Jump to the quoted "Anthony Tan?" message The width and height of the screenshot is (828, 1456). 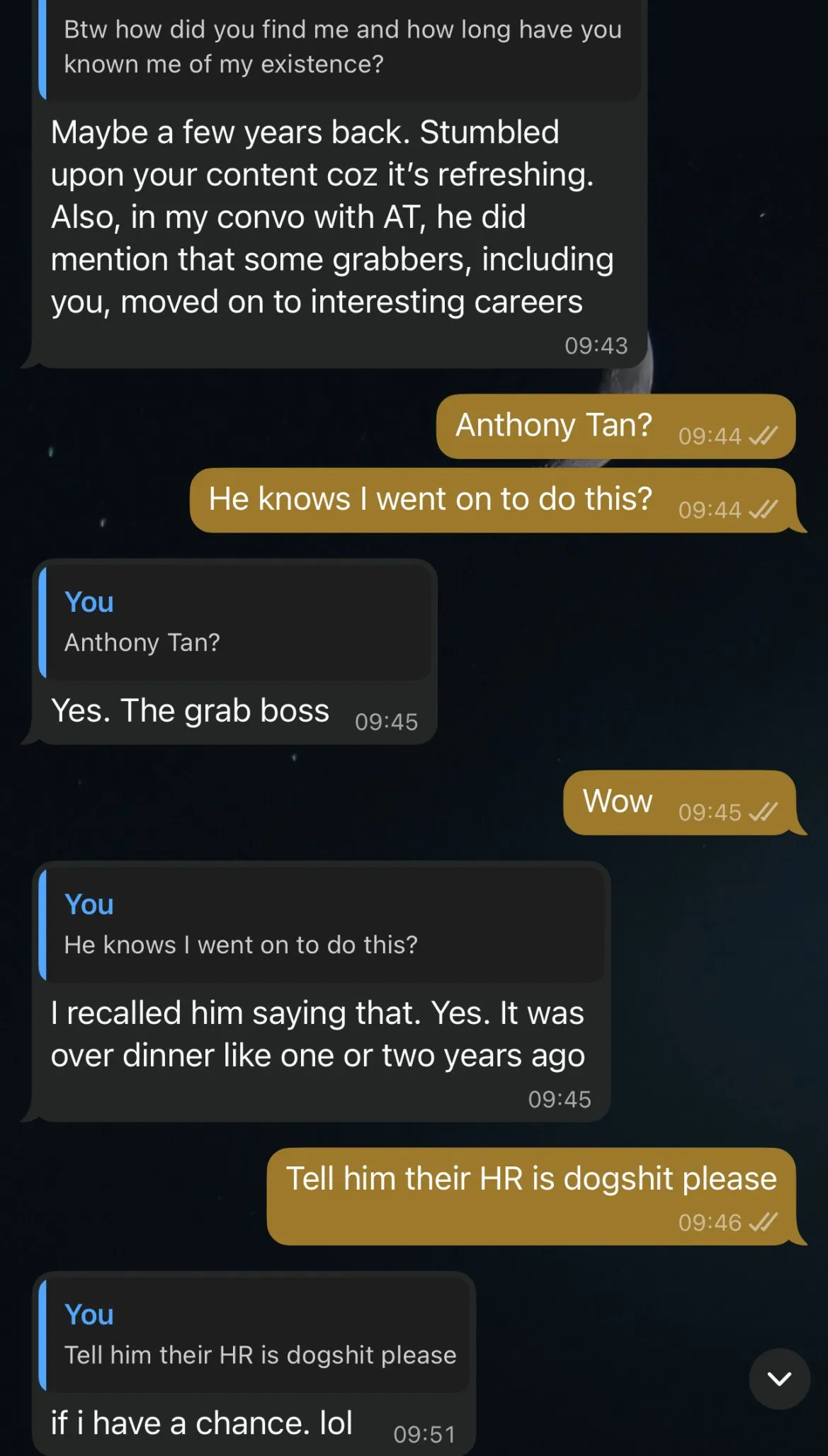(x=235, y=622)
